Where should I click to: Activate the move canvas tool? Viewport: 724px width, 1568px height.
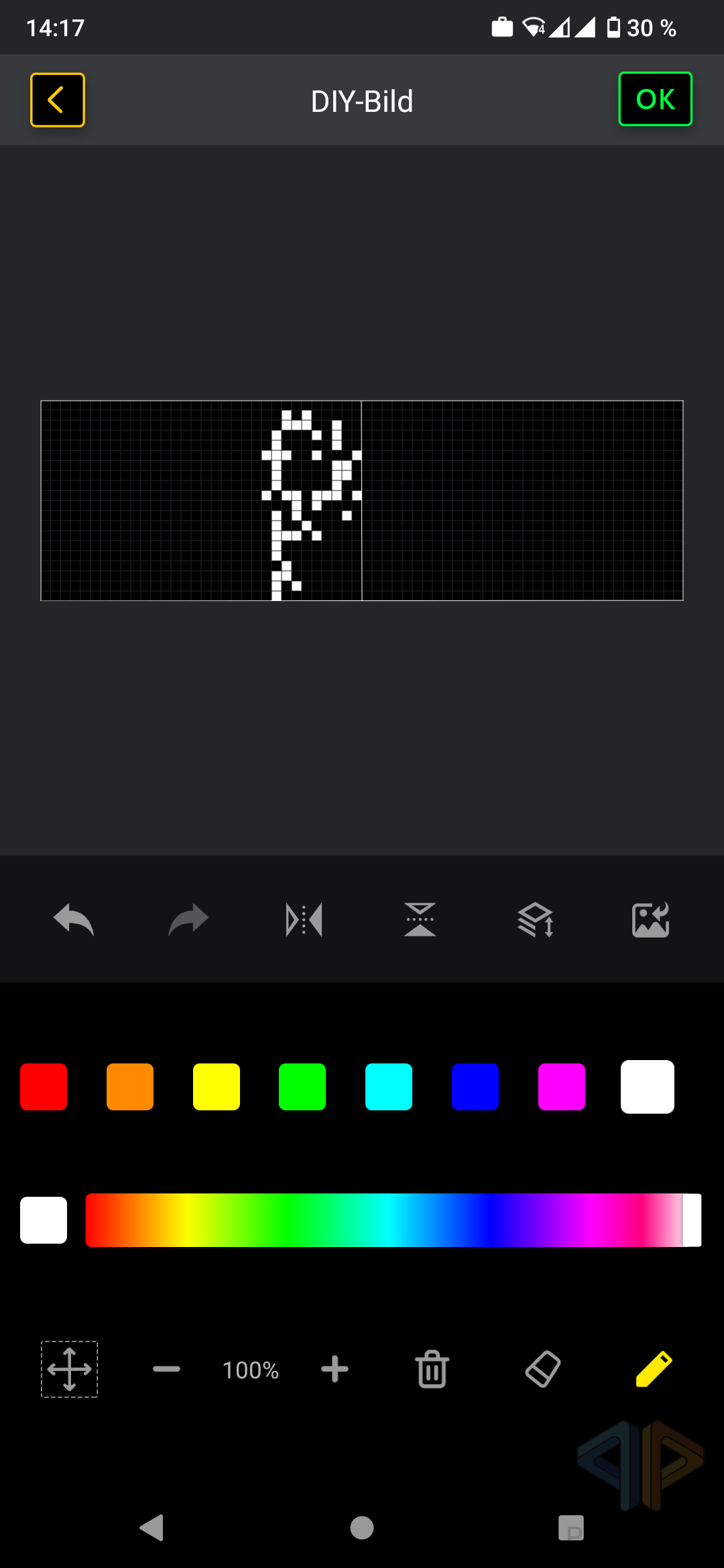point(70,1370)
